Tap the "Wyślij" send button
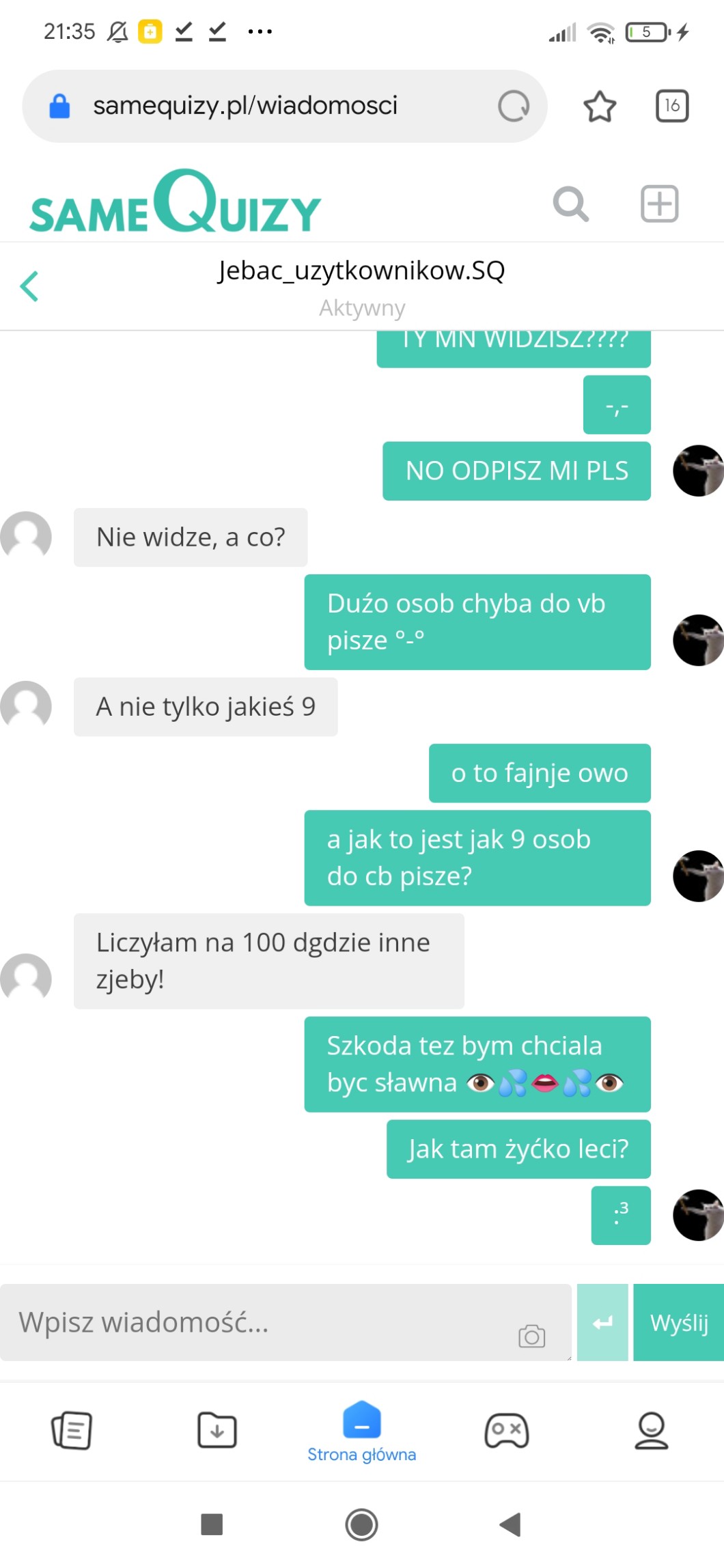724x1568 pixels. pos(678,1323)
